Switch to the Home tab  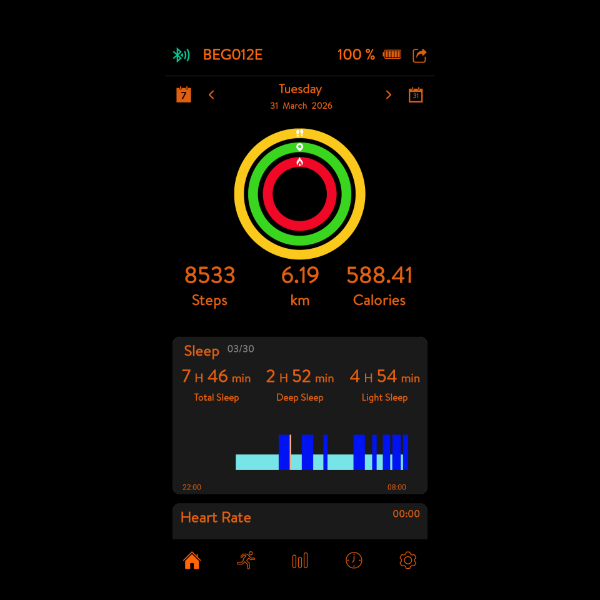point(192,560)
